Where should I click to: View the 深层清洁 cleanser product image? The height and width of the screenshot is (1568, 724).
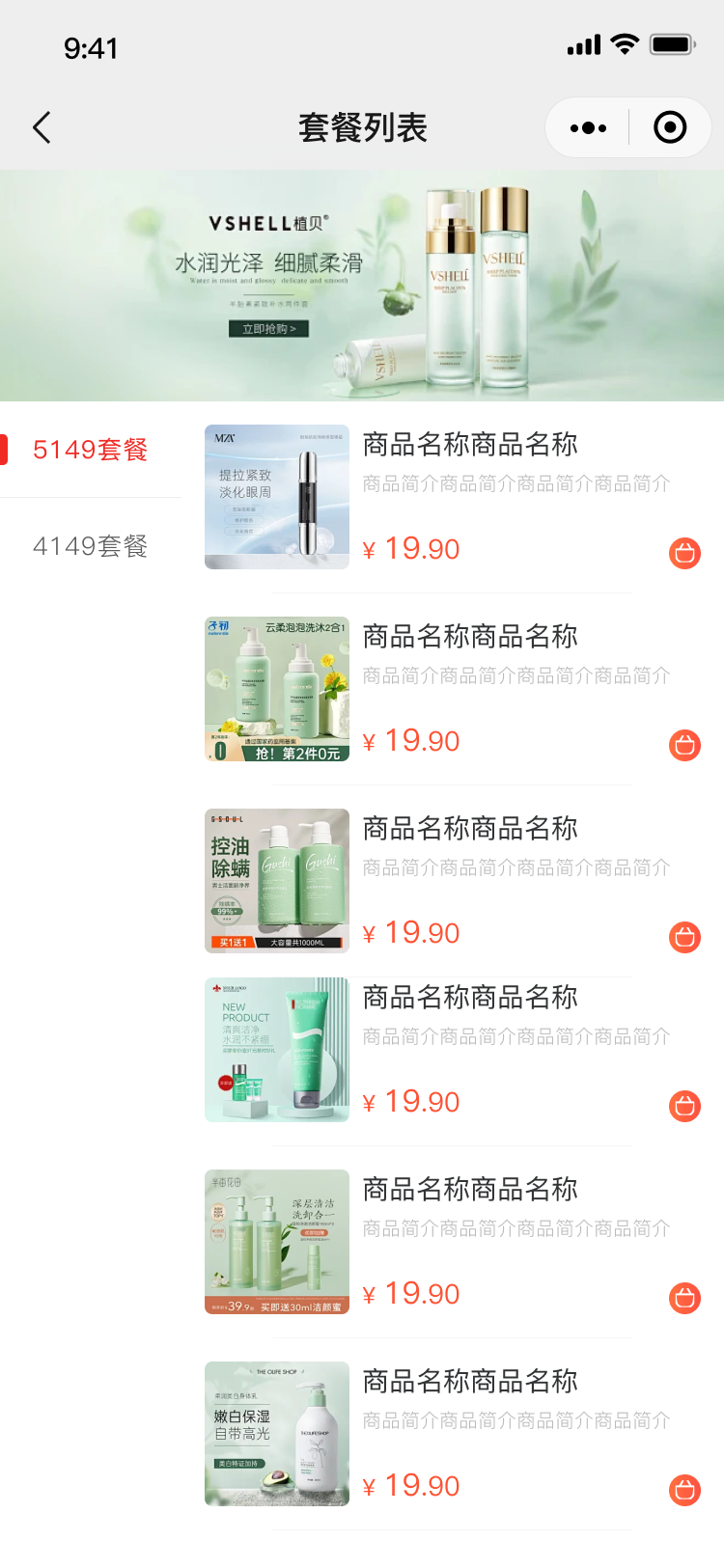click(277, 1242)
